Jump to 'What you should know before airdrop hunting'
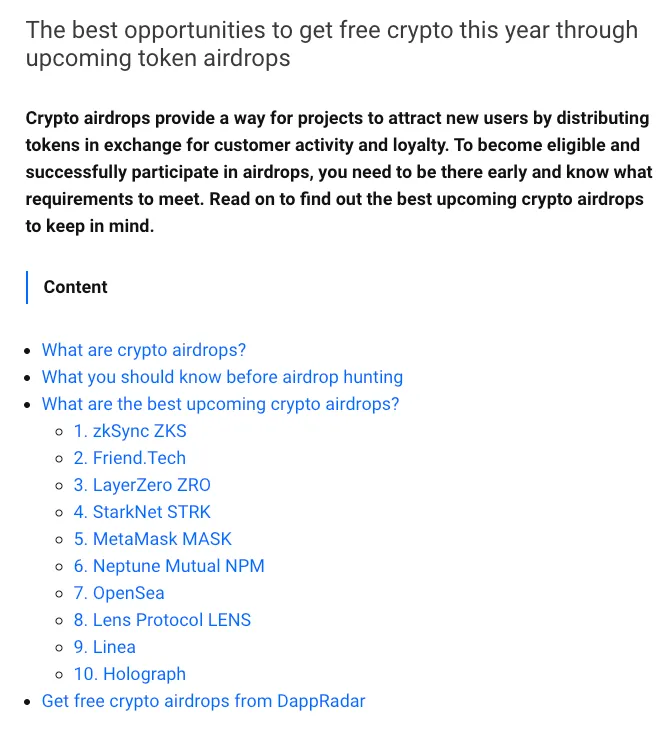This screenshot has width=669, height=733. tap(222, 377)
